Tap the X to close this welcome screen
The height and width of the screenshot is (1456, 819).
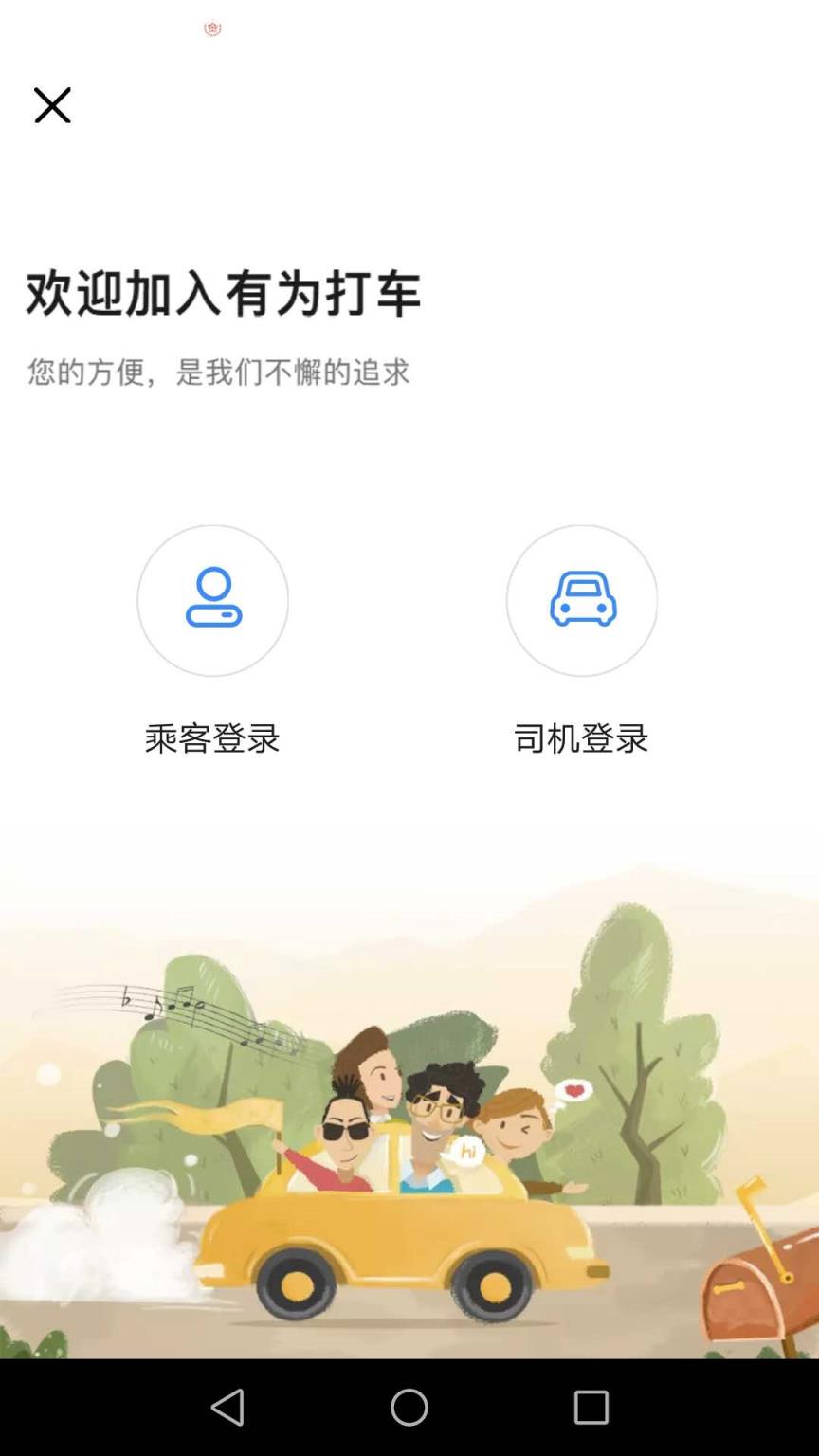(52, 105)
